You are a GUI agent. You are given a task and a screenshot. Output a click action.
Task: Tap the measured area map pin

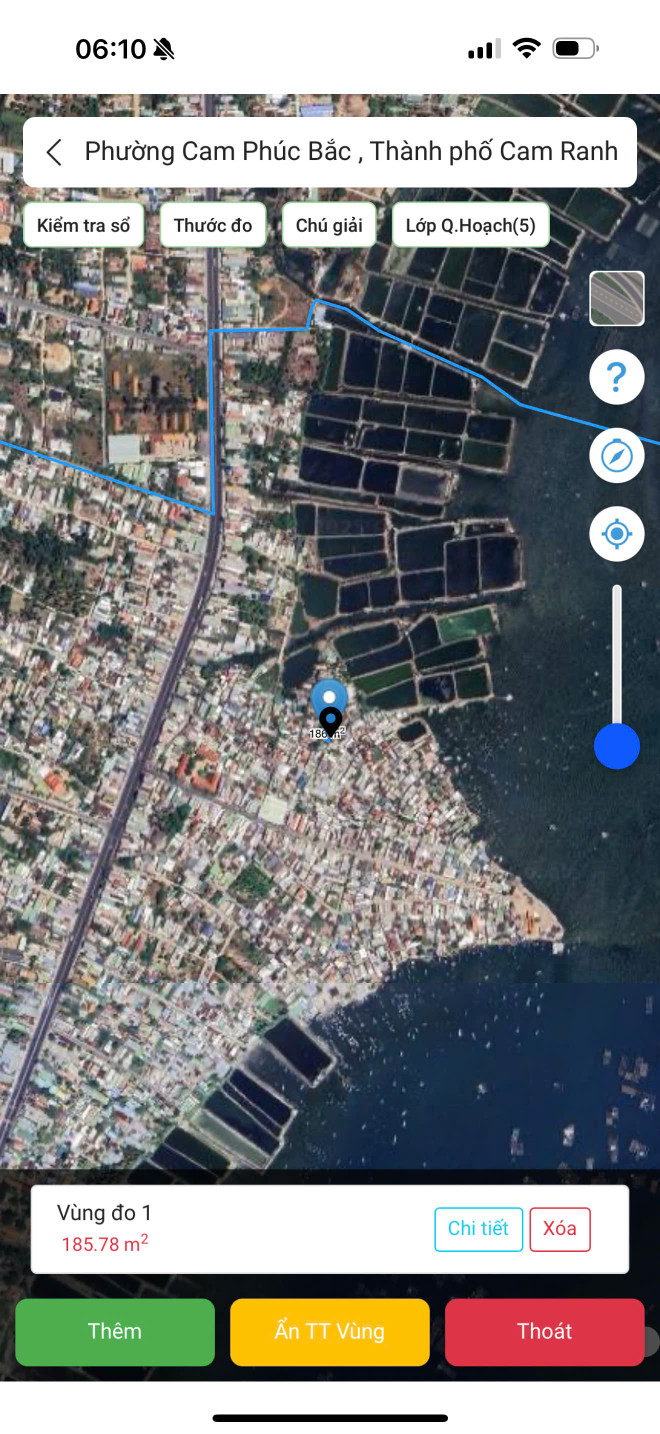tap(330, 720)
